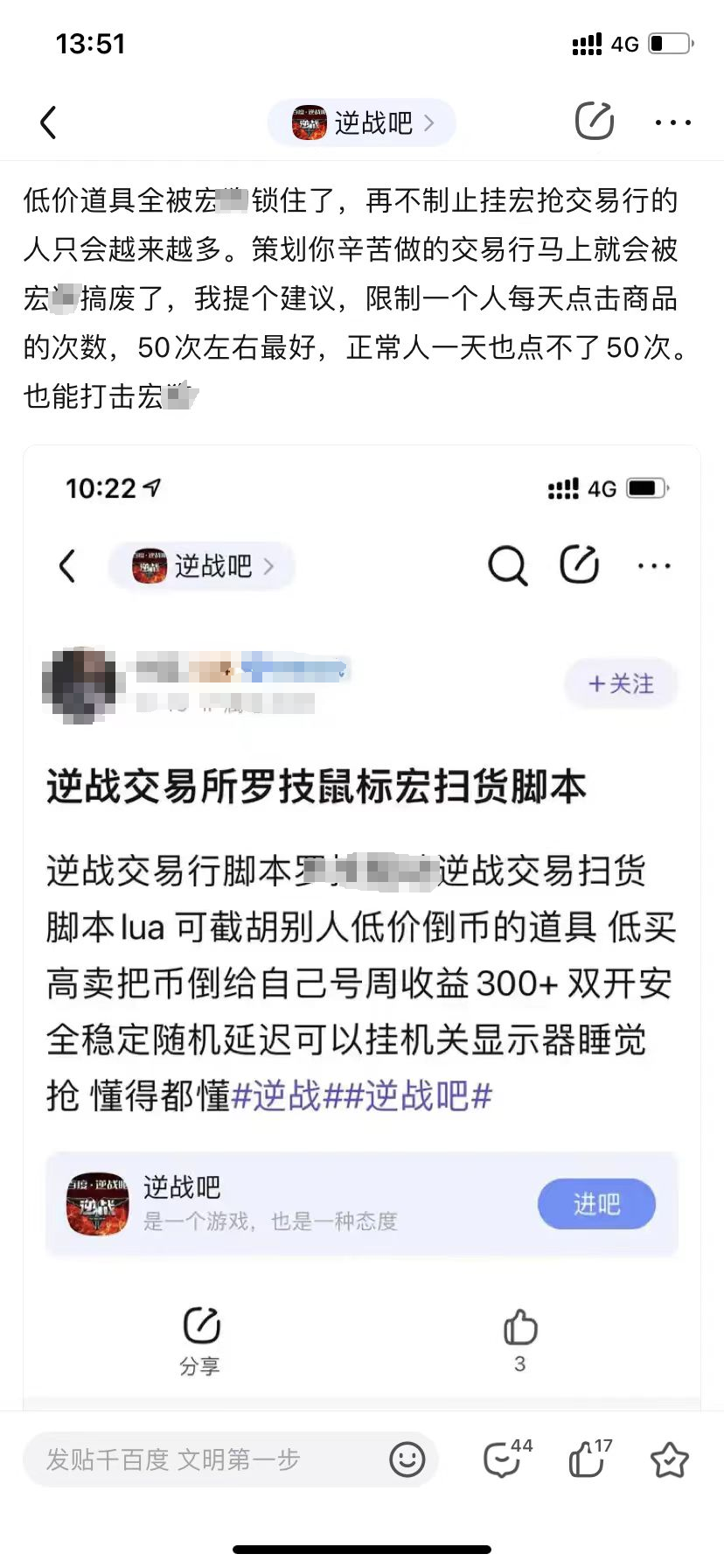
Task: Like this post with 17 likes
Action: coord(588,1459)
